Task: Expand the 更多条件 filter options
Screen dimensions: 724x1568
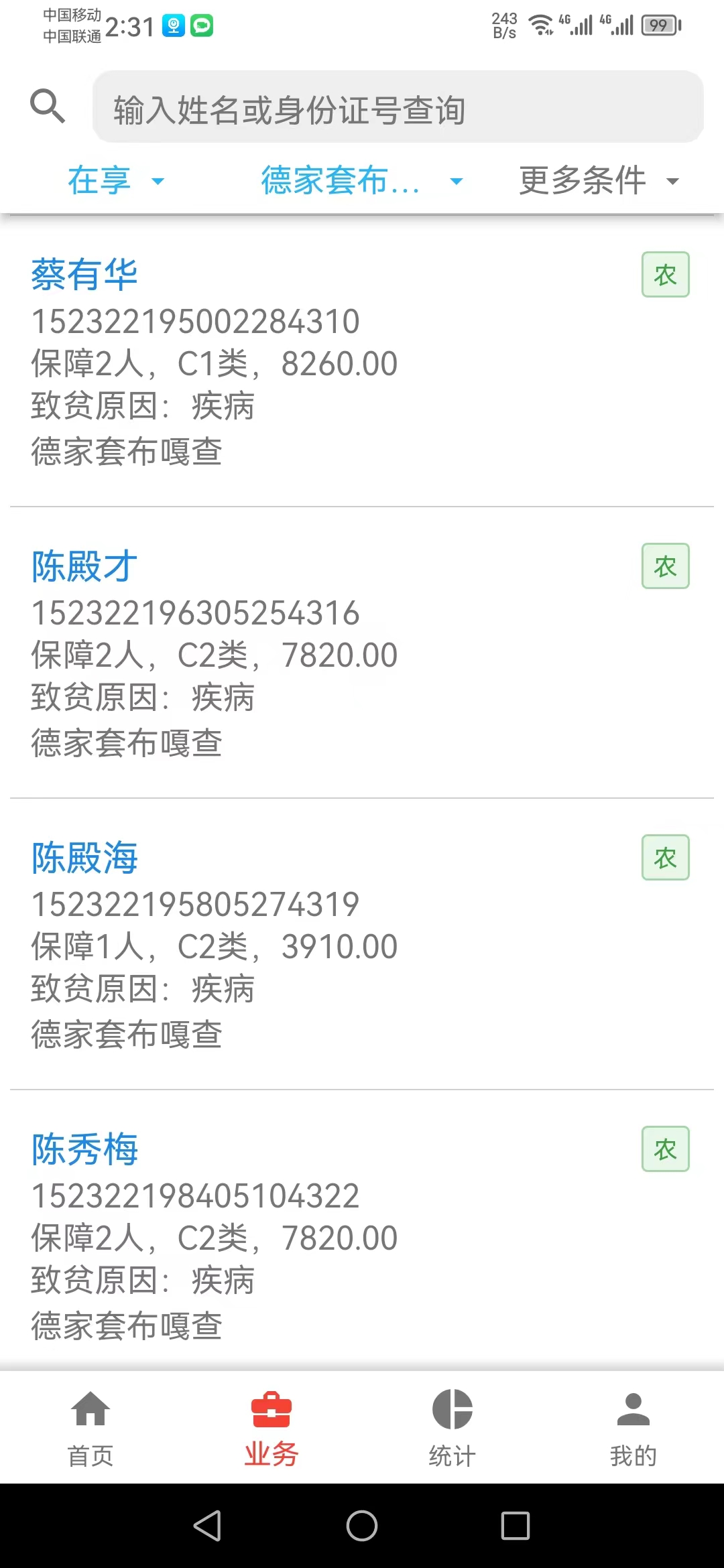Action: coord(599,181)
